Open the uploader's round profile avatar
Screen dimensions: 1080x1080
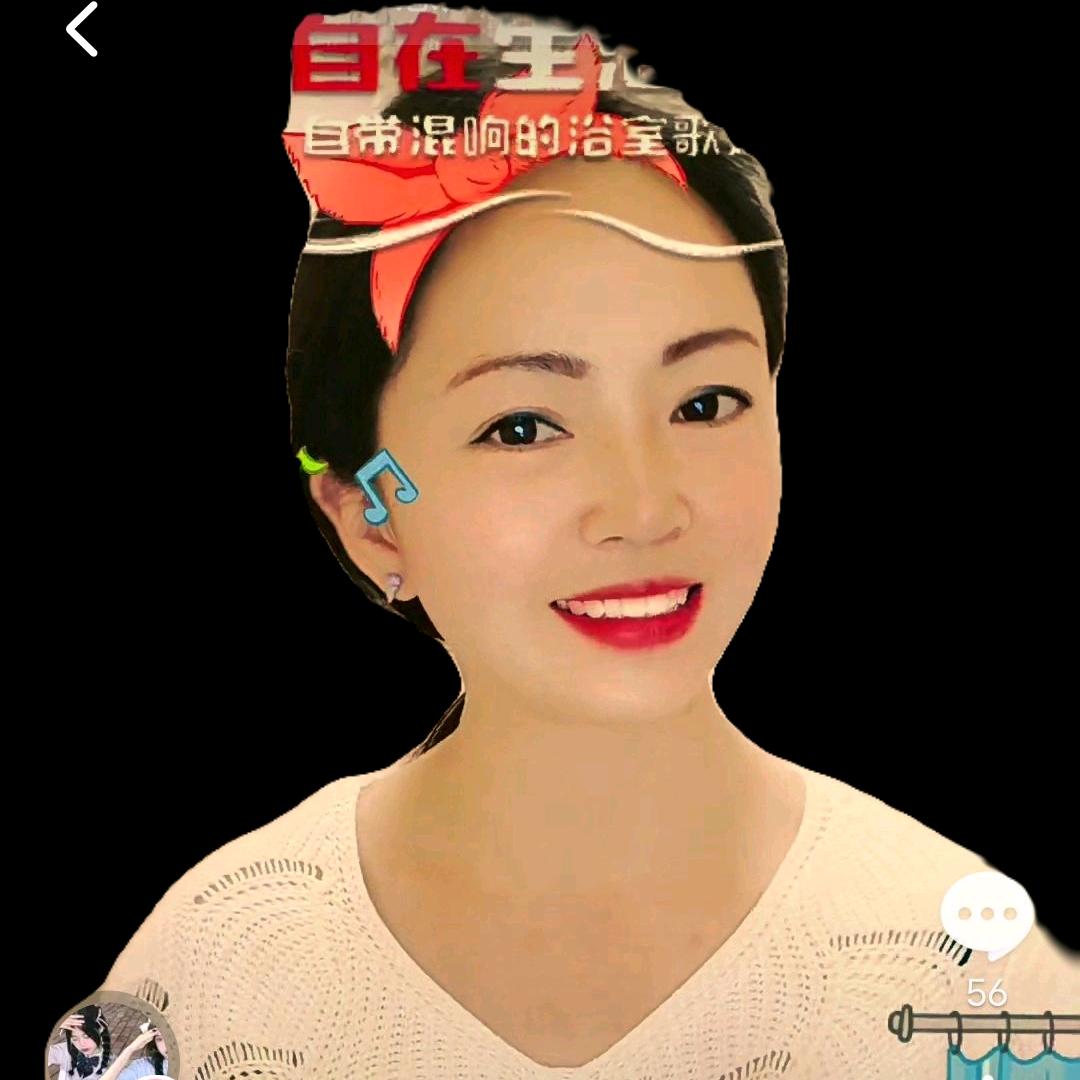click(x=111, y=1040)
